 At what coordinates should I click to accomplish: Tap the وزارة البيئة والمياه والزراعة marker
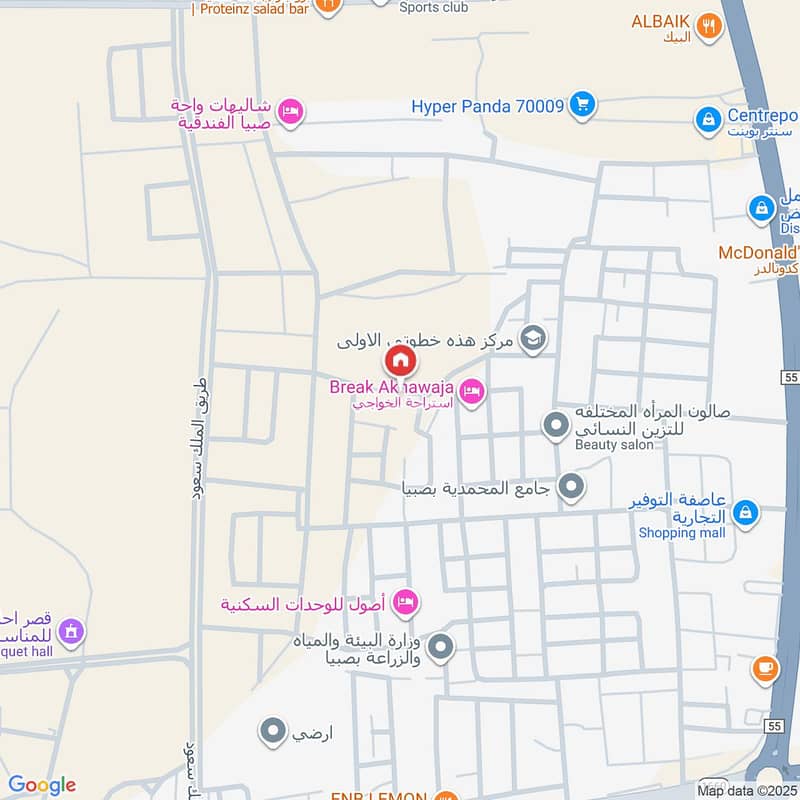coord(441,648)
